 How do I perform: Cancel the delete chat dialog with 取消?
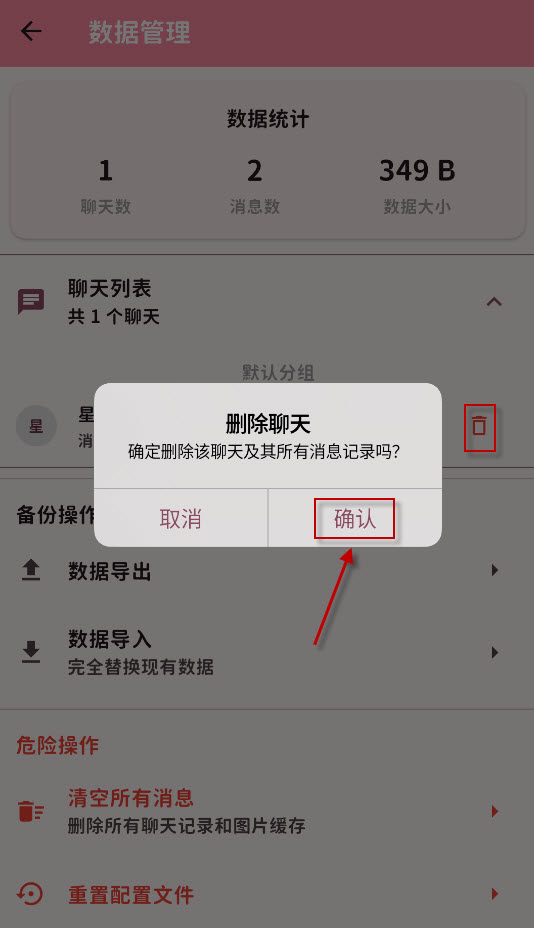coord(181,518)
